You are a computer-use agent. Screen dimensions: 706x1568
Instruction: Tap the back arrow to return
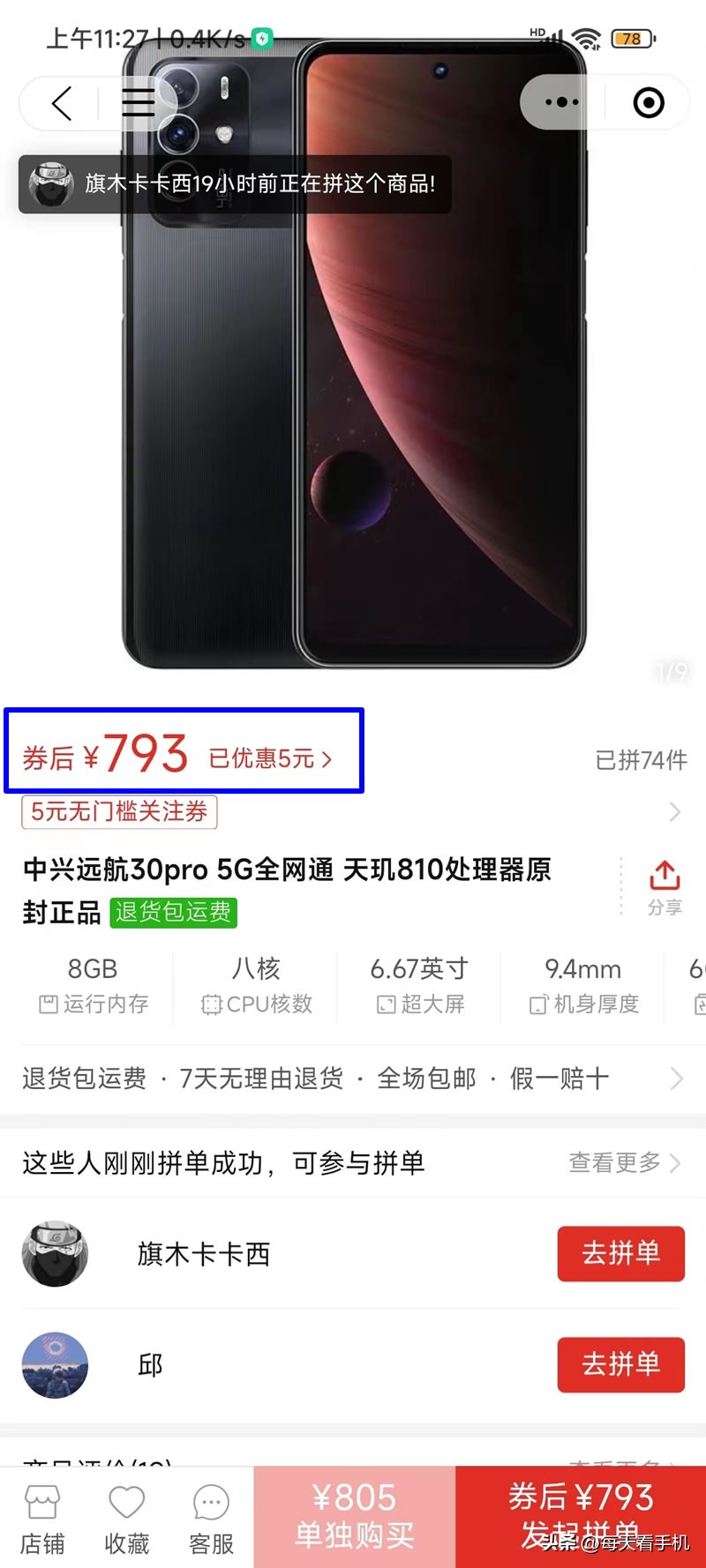click(60, 102)
